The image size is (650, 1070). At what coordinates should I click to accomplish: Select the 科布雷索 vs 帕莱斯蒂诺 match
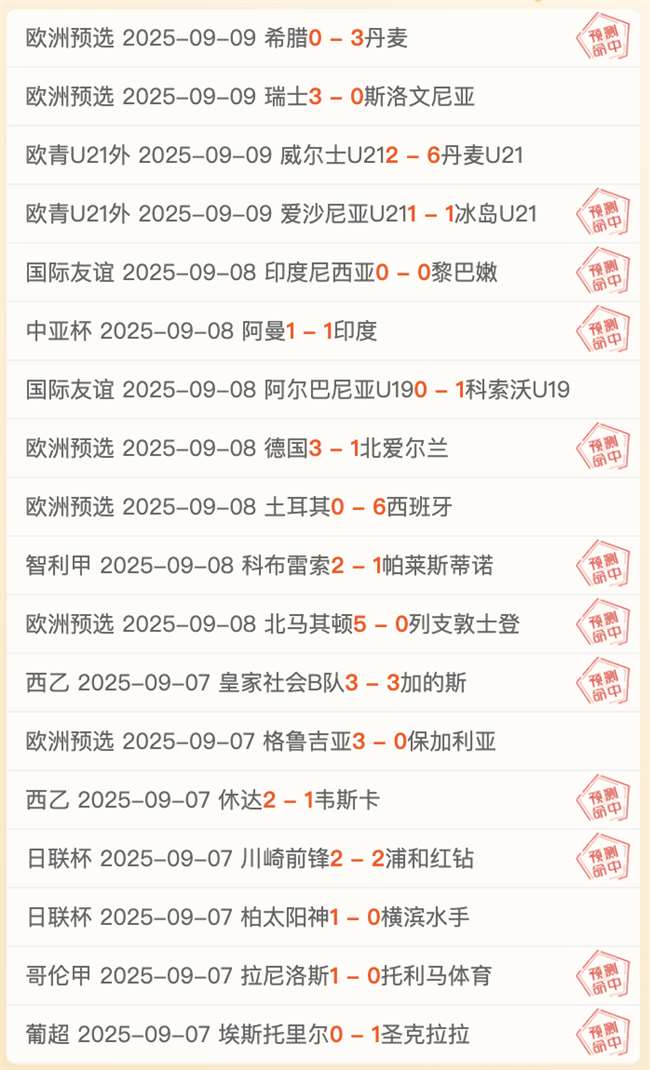(323, 566)
